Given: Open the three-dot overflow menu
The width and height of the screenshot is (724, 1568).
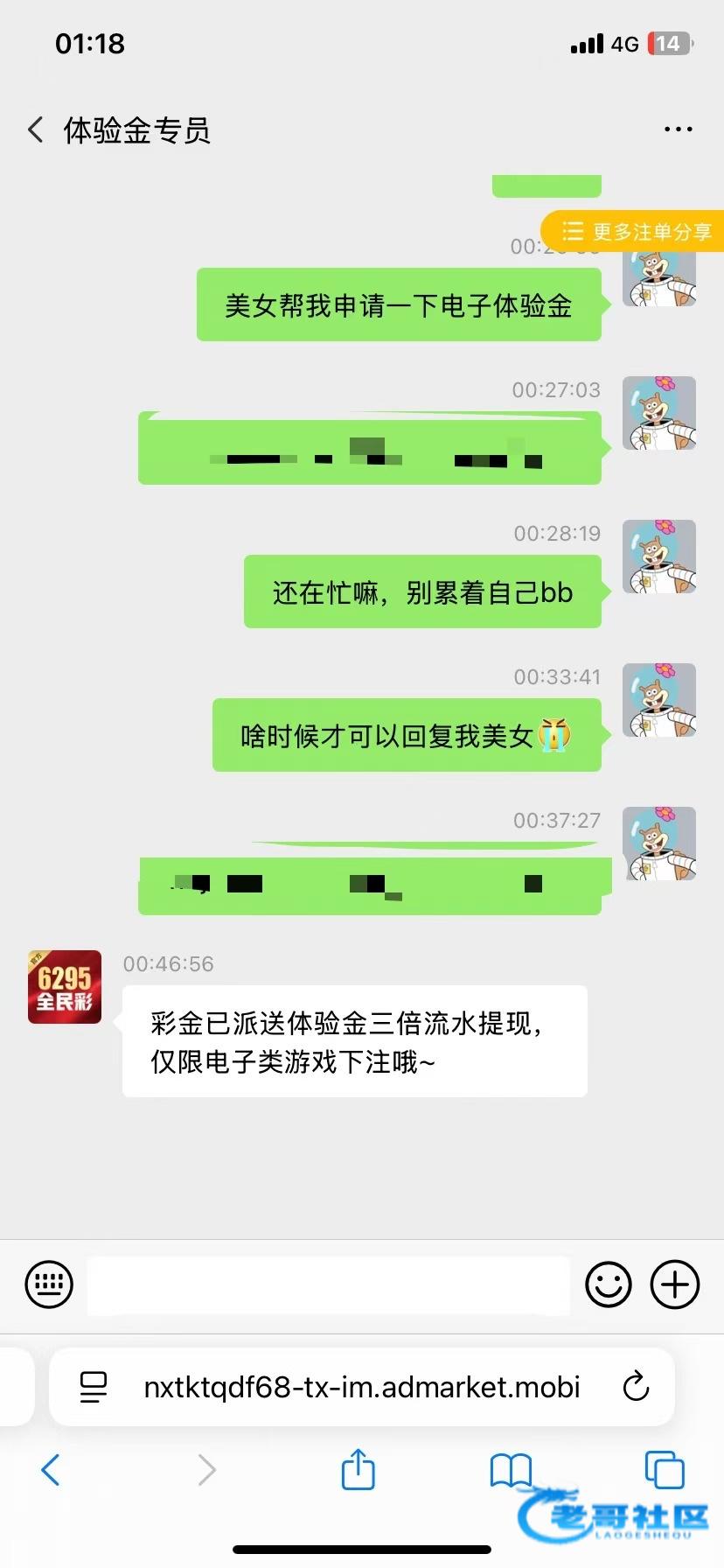Looking at the screenshot, I should point(678,129).
